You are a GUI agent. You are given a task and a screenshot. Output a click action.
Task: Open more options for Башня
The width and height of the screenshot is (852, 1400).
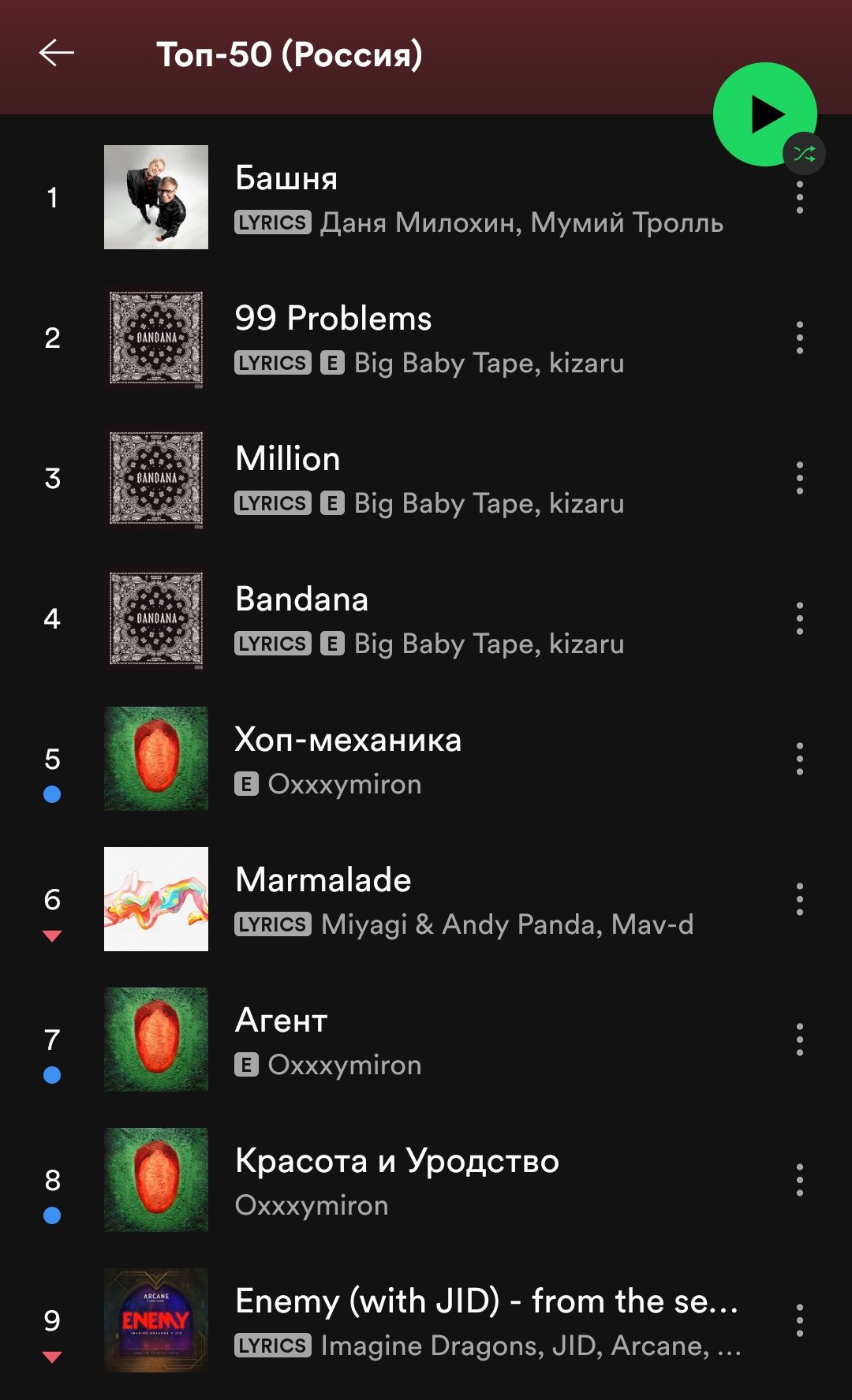tap(800, 198)
